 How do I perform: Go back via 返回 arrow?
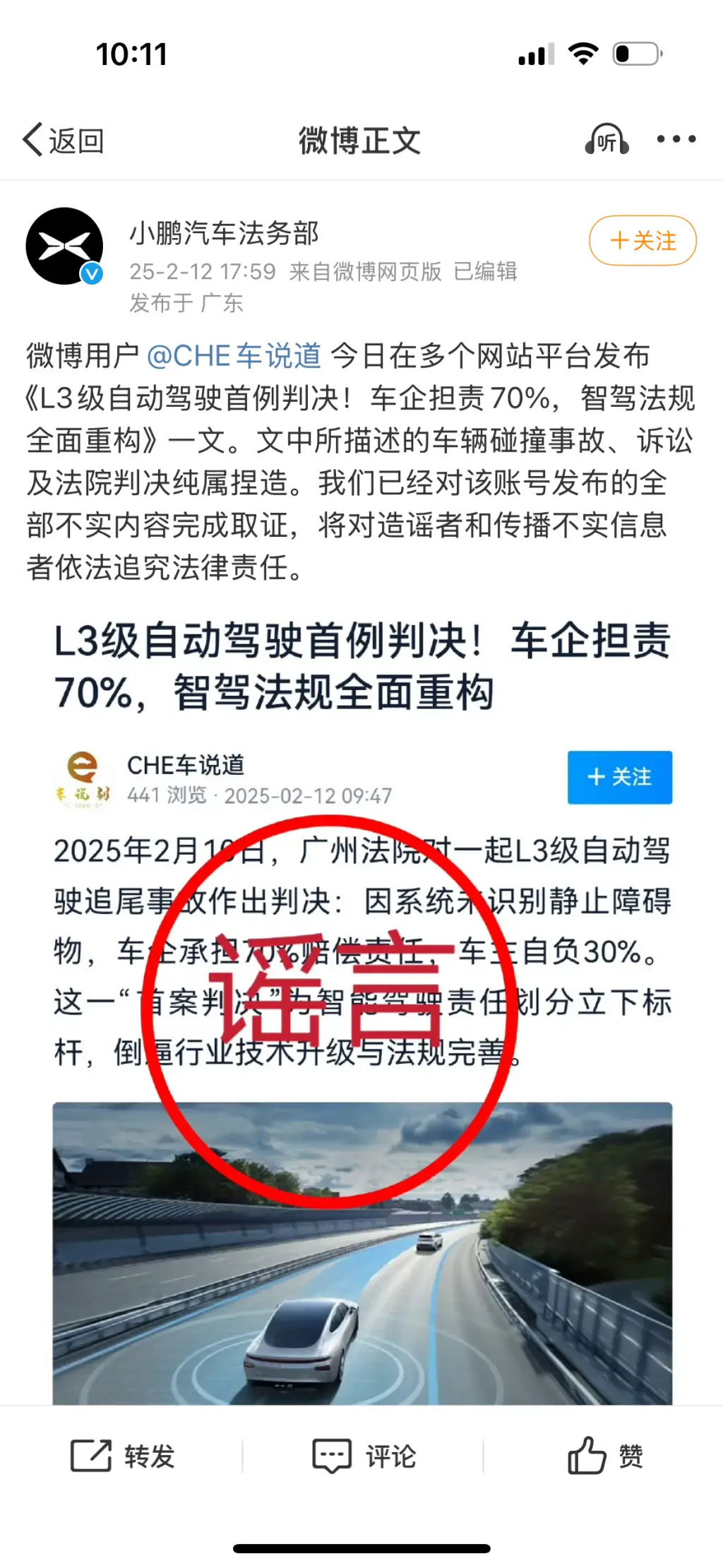tap(62, 140)
